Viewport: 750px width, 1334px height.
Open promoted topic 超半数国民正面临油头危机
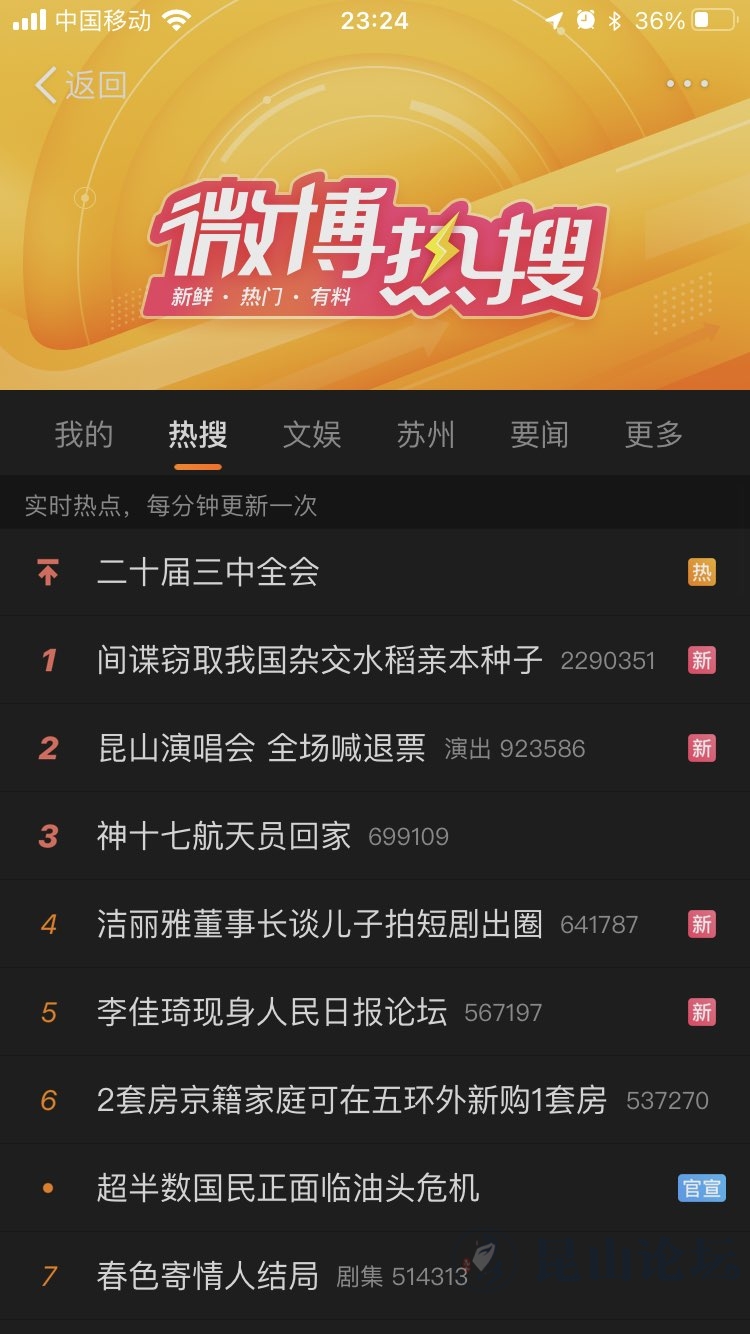point(288,1188)
